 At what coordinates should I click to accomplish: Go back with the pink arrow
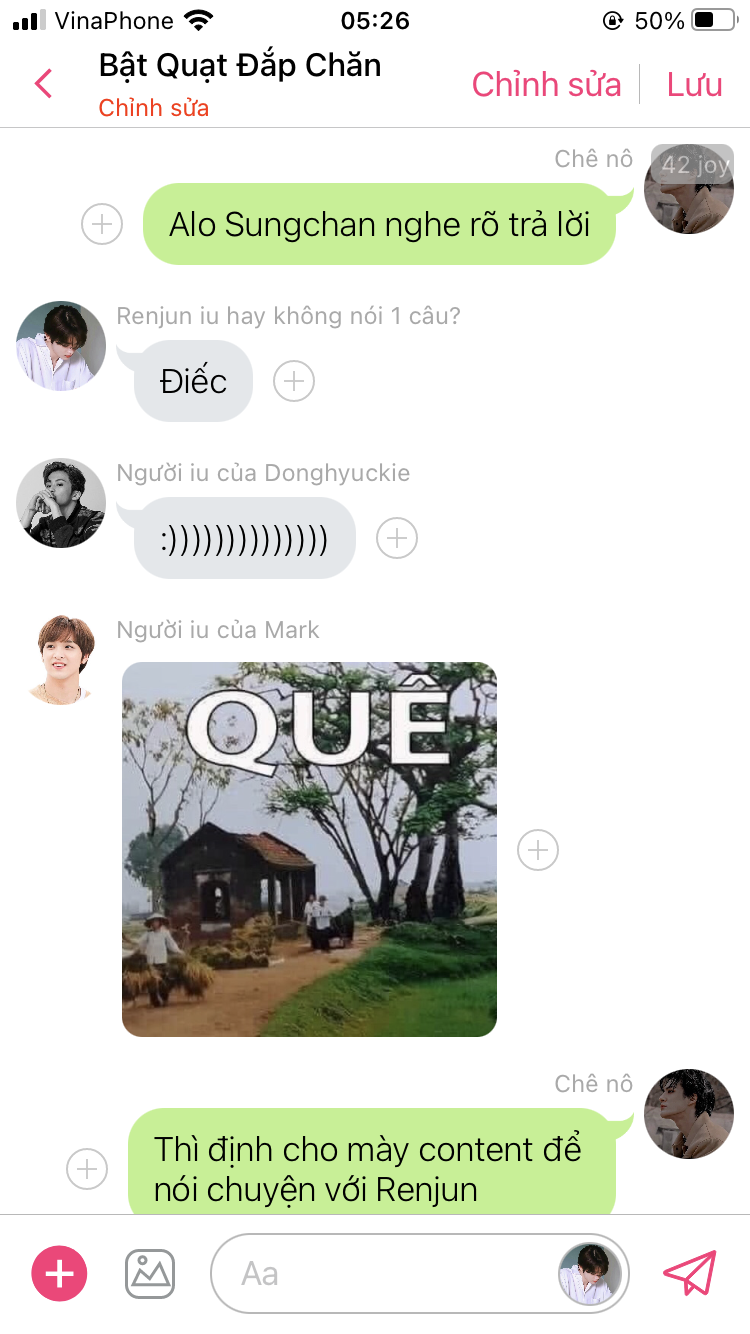(43, 84)
